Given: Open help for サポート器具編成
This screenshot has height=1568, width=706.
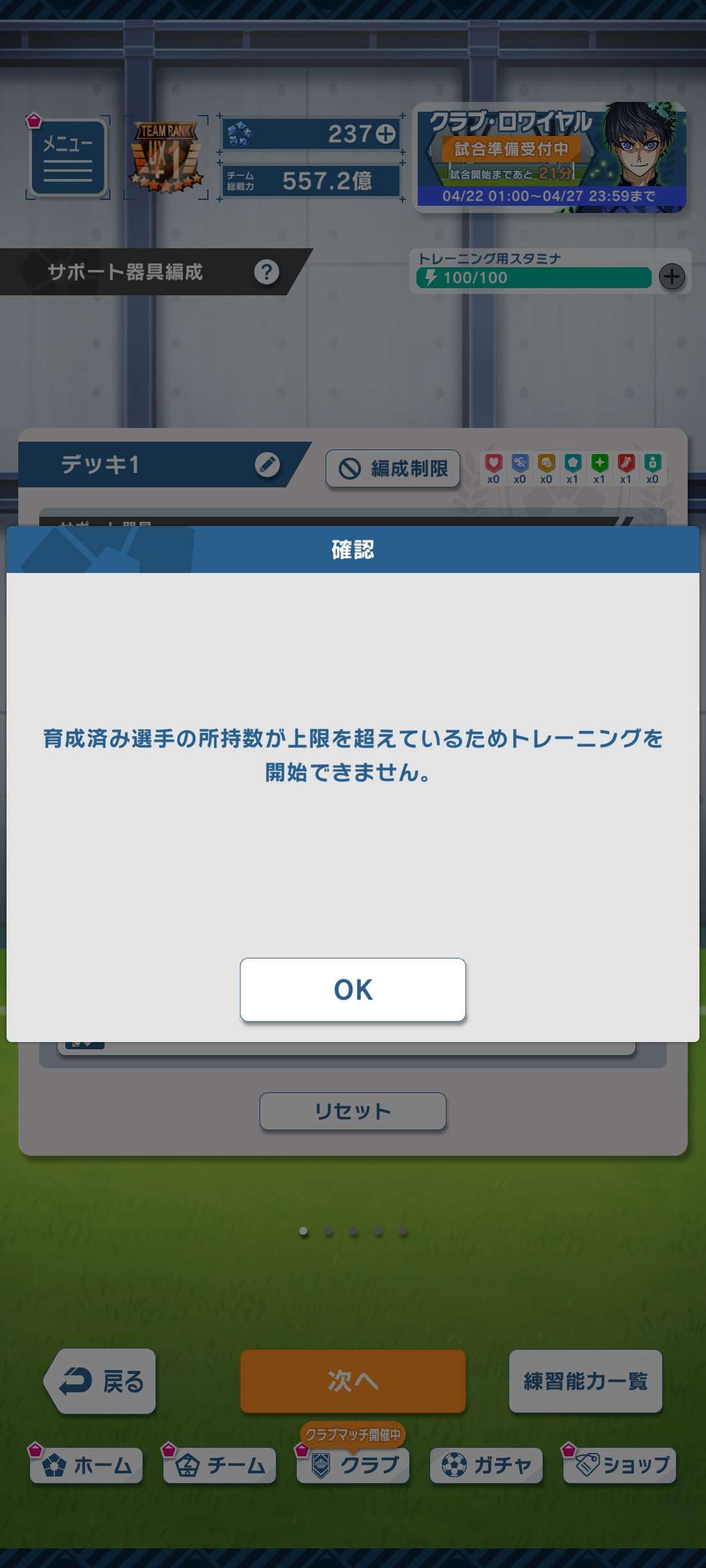Looking at the screenshot, I should coord(267,272).
